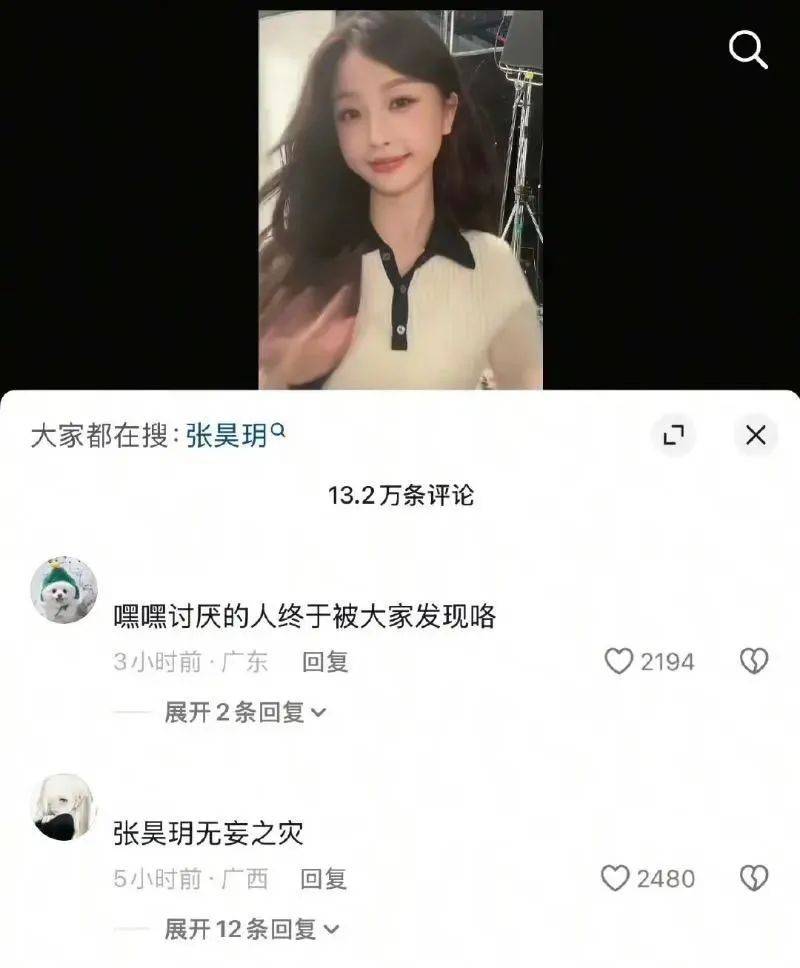Open the profile of the green-hat dog avatar
The width and height of the screenshot is (800, 968).
(64, 591)
